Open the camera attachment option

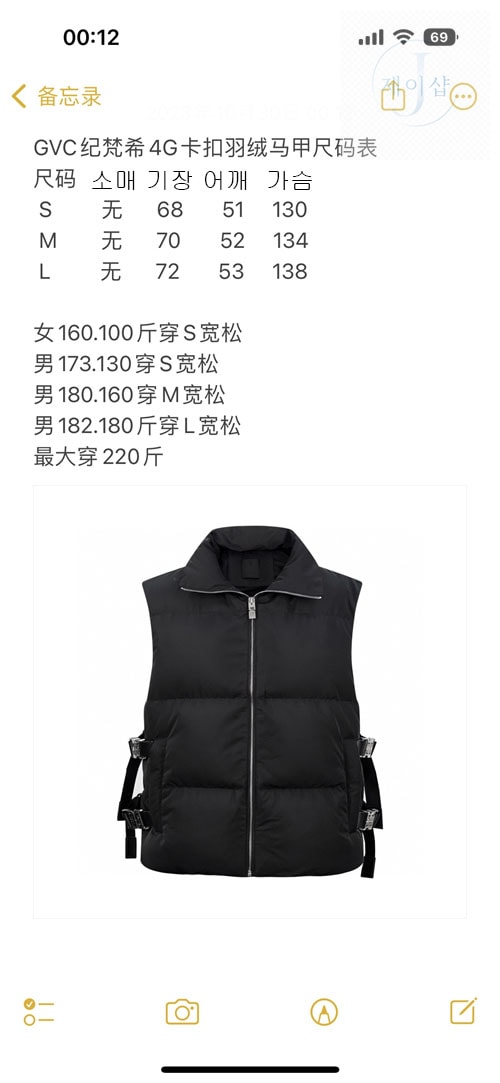[x=182, y=1011]
